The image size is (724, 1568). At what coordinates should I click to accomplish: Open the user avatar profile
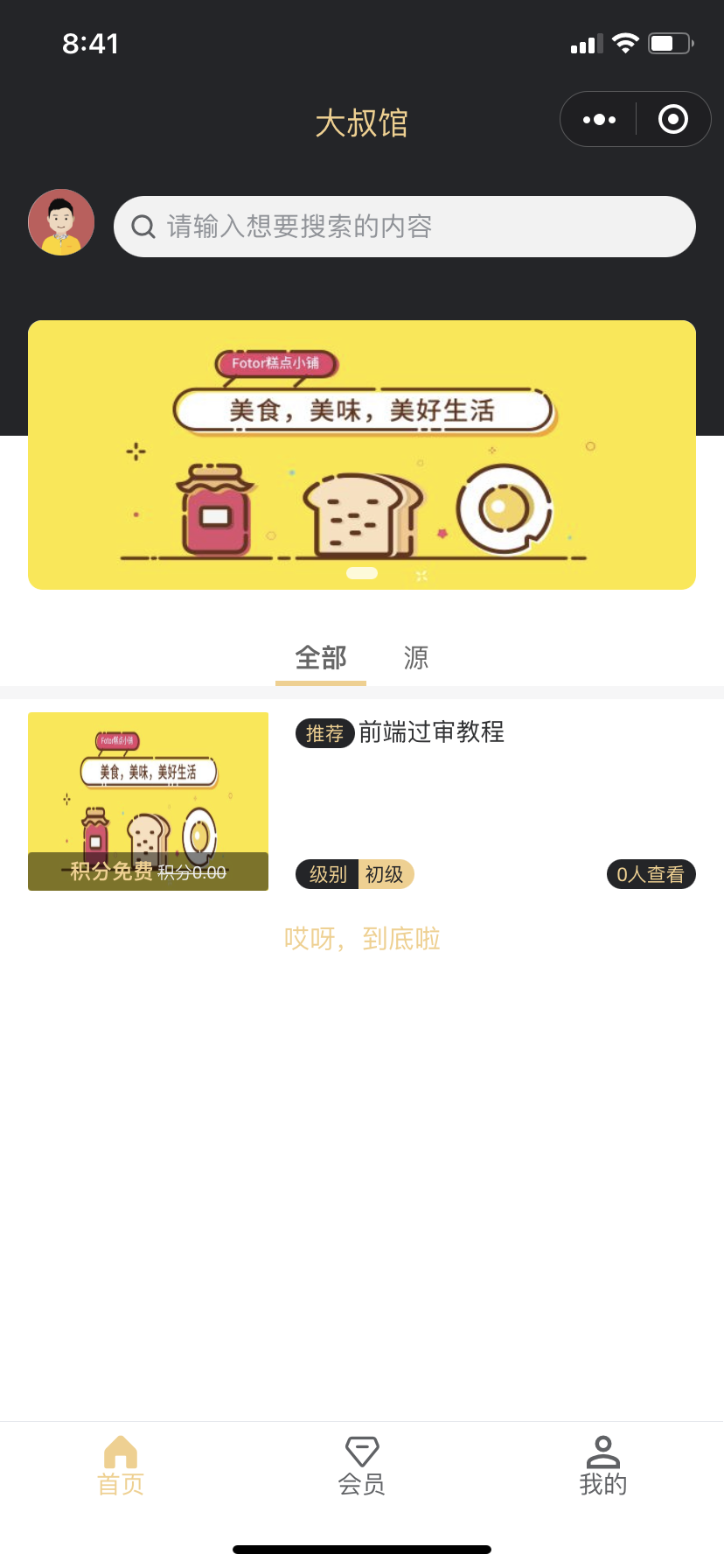point(61,223)
